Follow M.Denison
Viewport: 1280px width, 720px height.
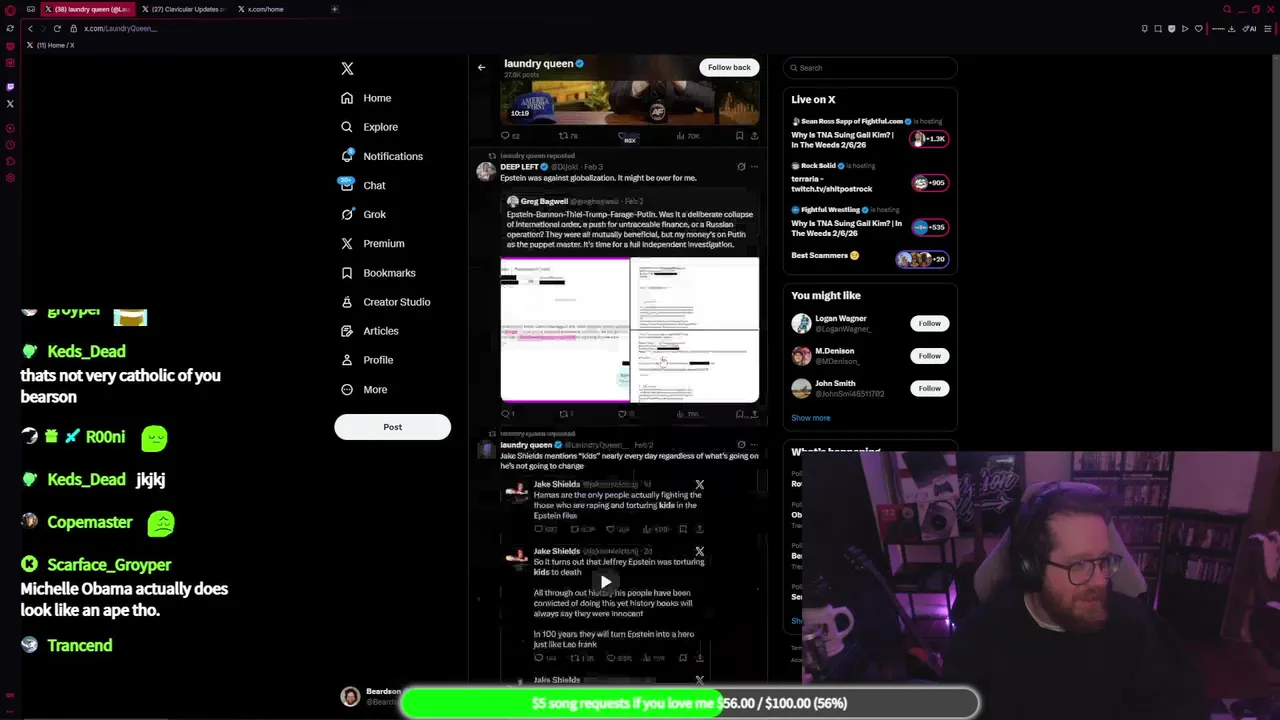[929, 356]
